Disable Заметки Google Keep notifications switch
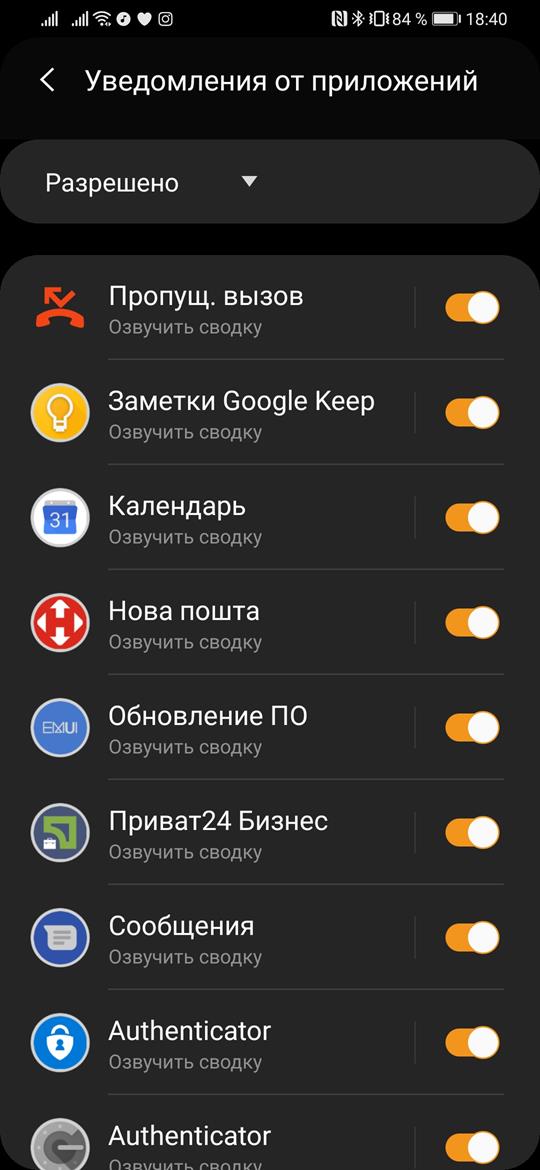The width and height of the screenshot is (540, 1170). coord(472,413)
